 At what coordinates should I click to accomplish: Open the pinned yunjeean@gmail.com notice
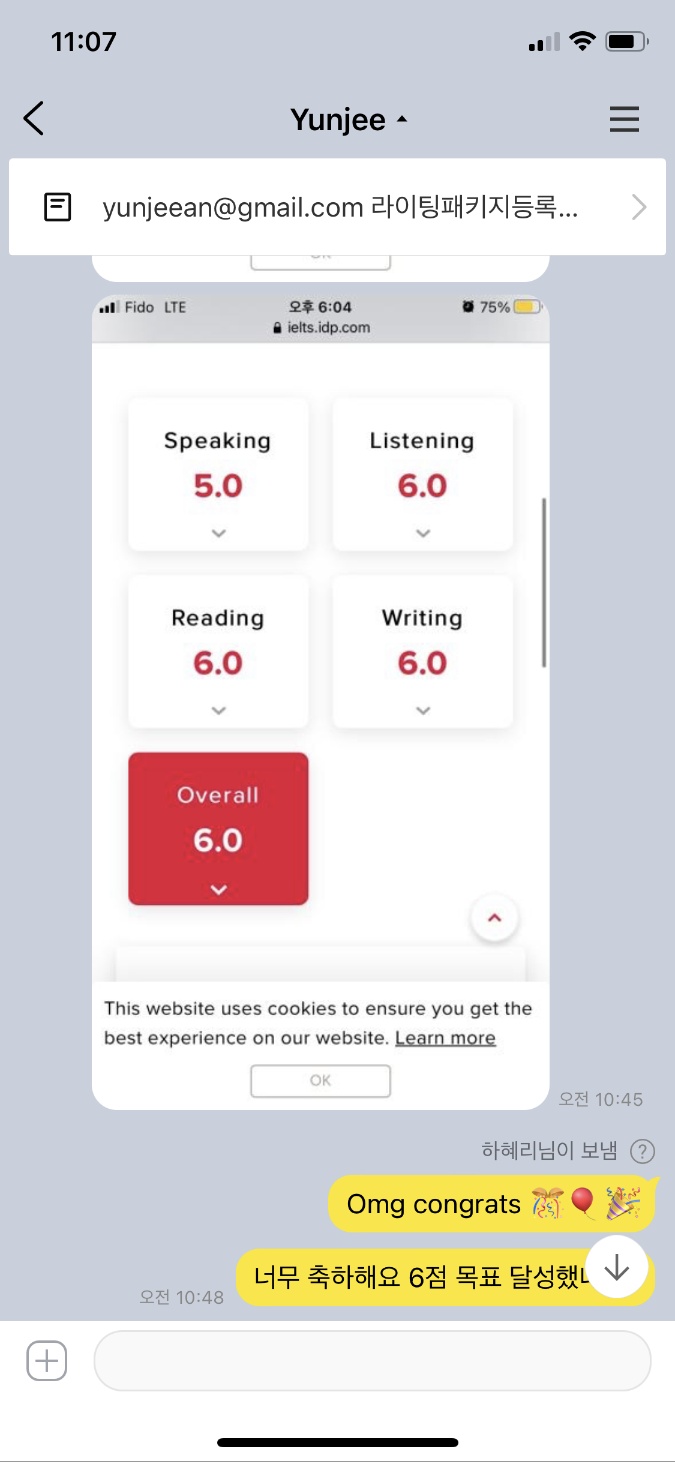click(338, 207)
